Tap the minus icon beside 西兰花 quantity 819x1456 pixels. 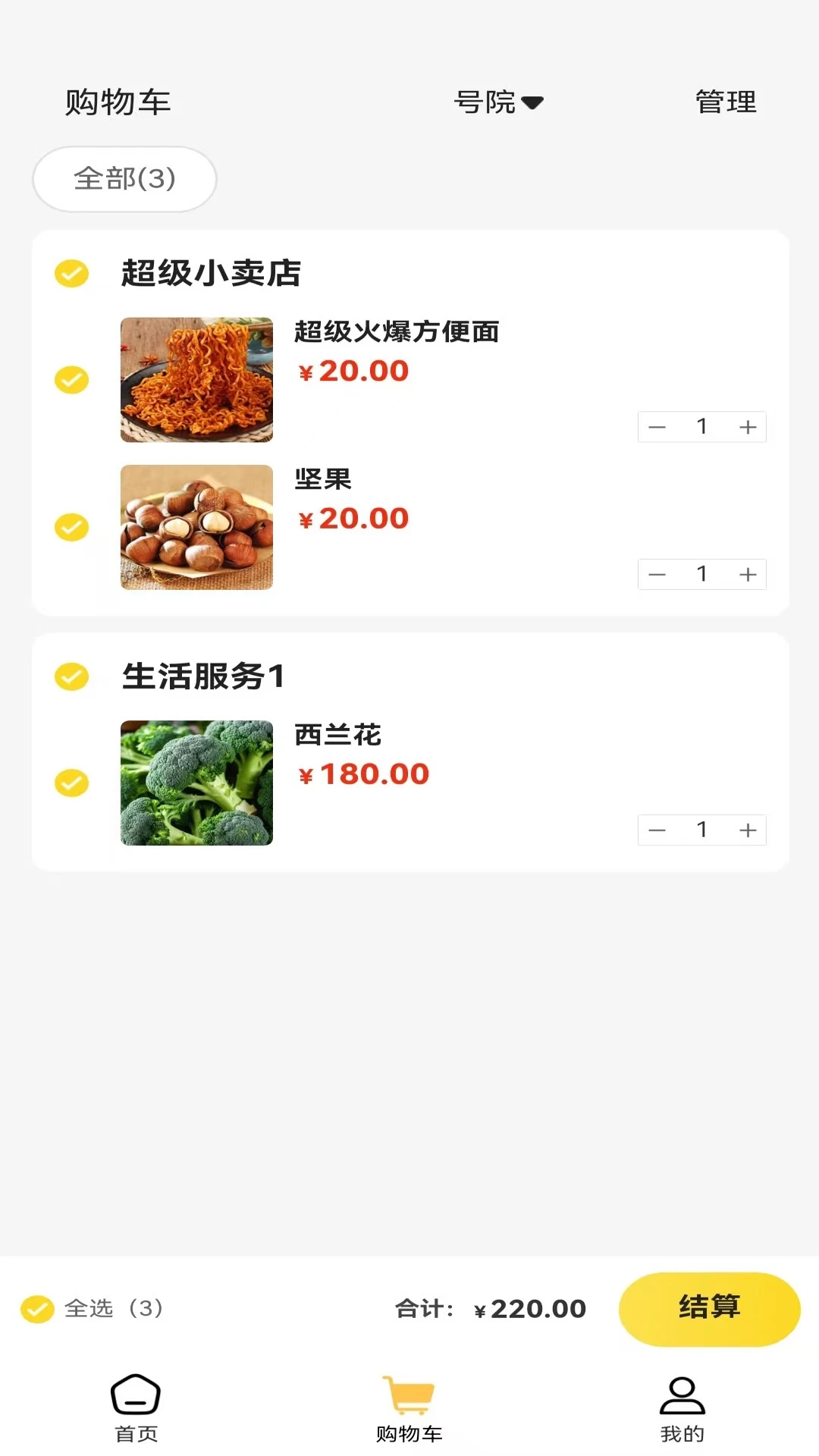point(657,830)
